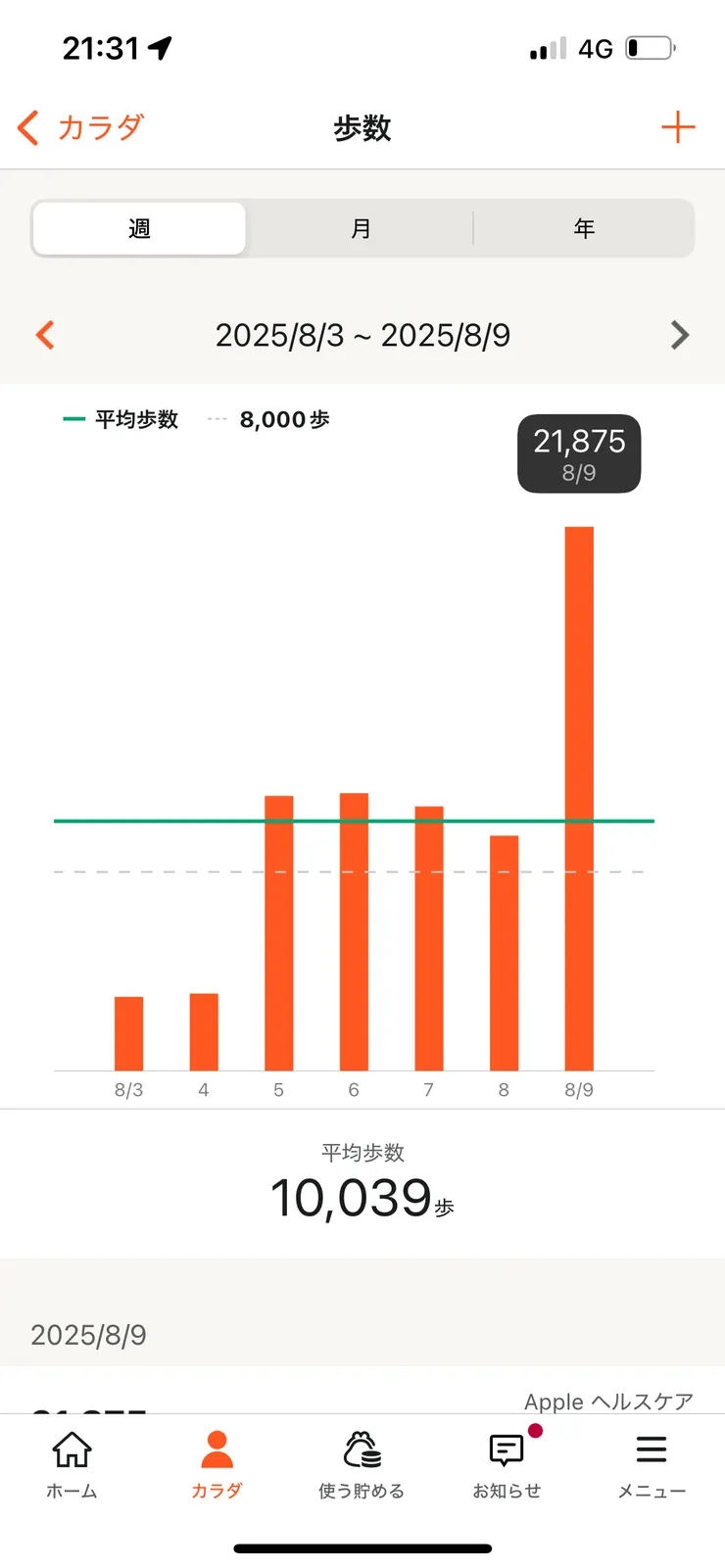Show the next week's steps

680,335
